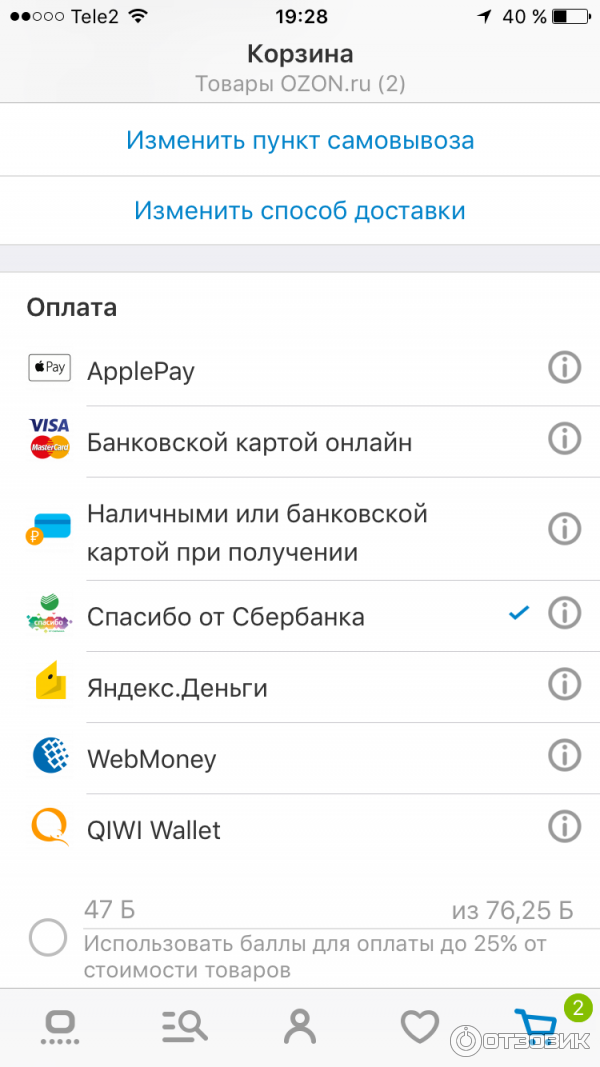
Task: Show QIWI Wallet info details
Action: point(565,826)
